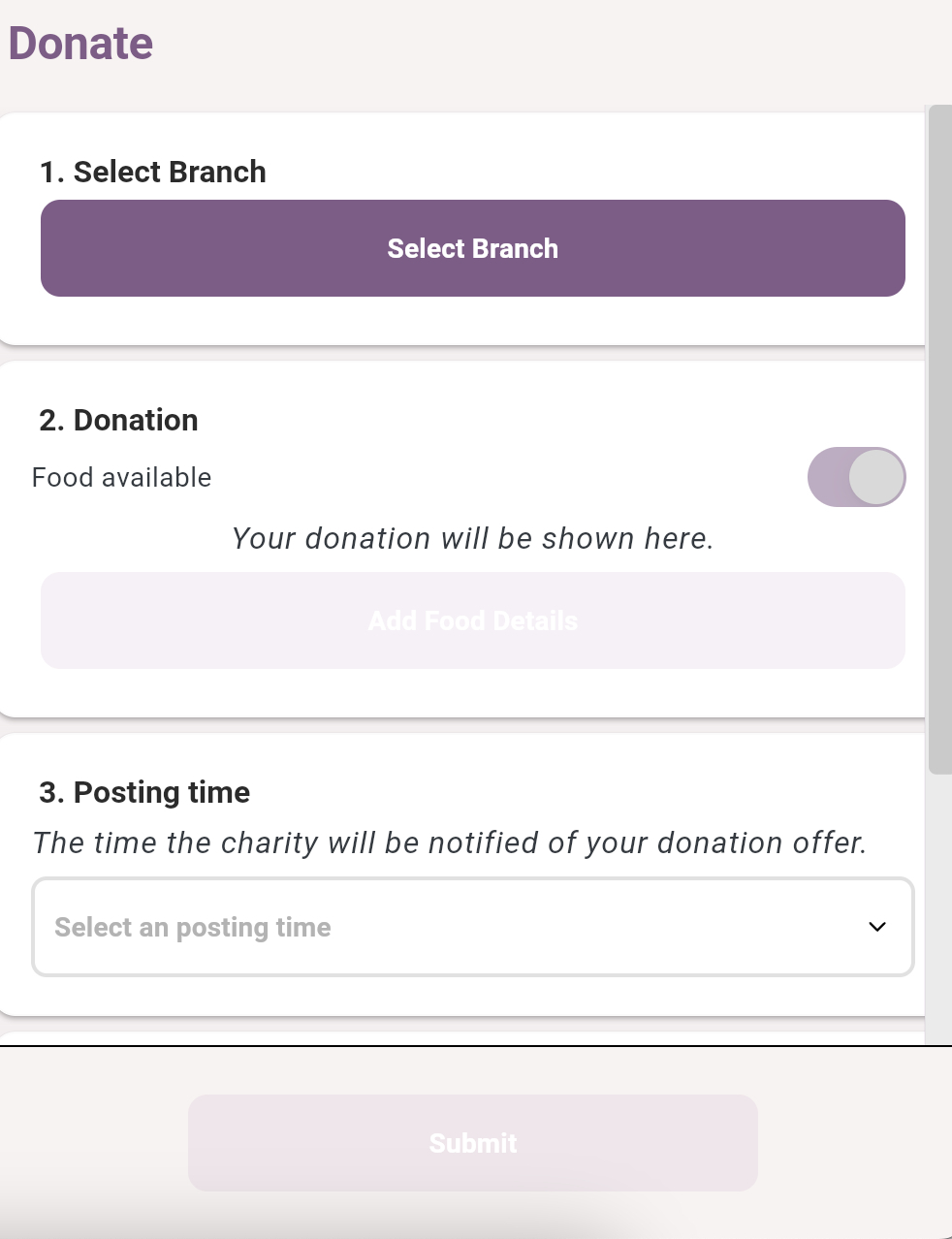Click the page scrollbar on the right
Viewport: 952px width, 1239px height.
(940, 436)
